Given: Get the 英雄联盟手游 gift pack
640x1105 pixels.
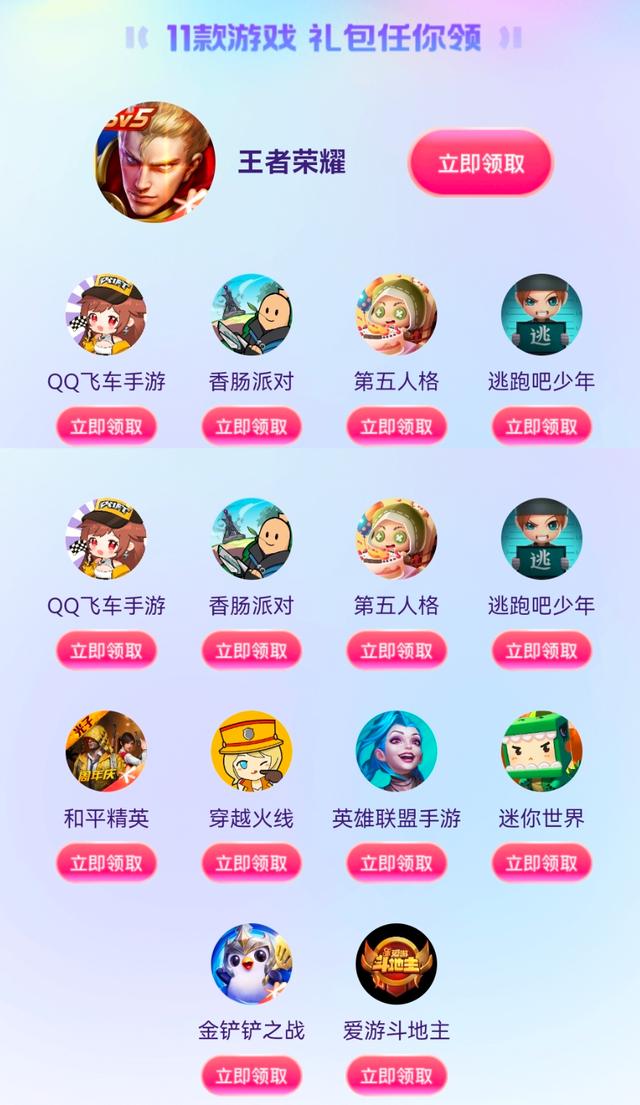Looking at the screenshot, I should pos(396,863).
